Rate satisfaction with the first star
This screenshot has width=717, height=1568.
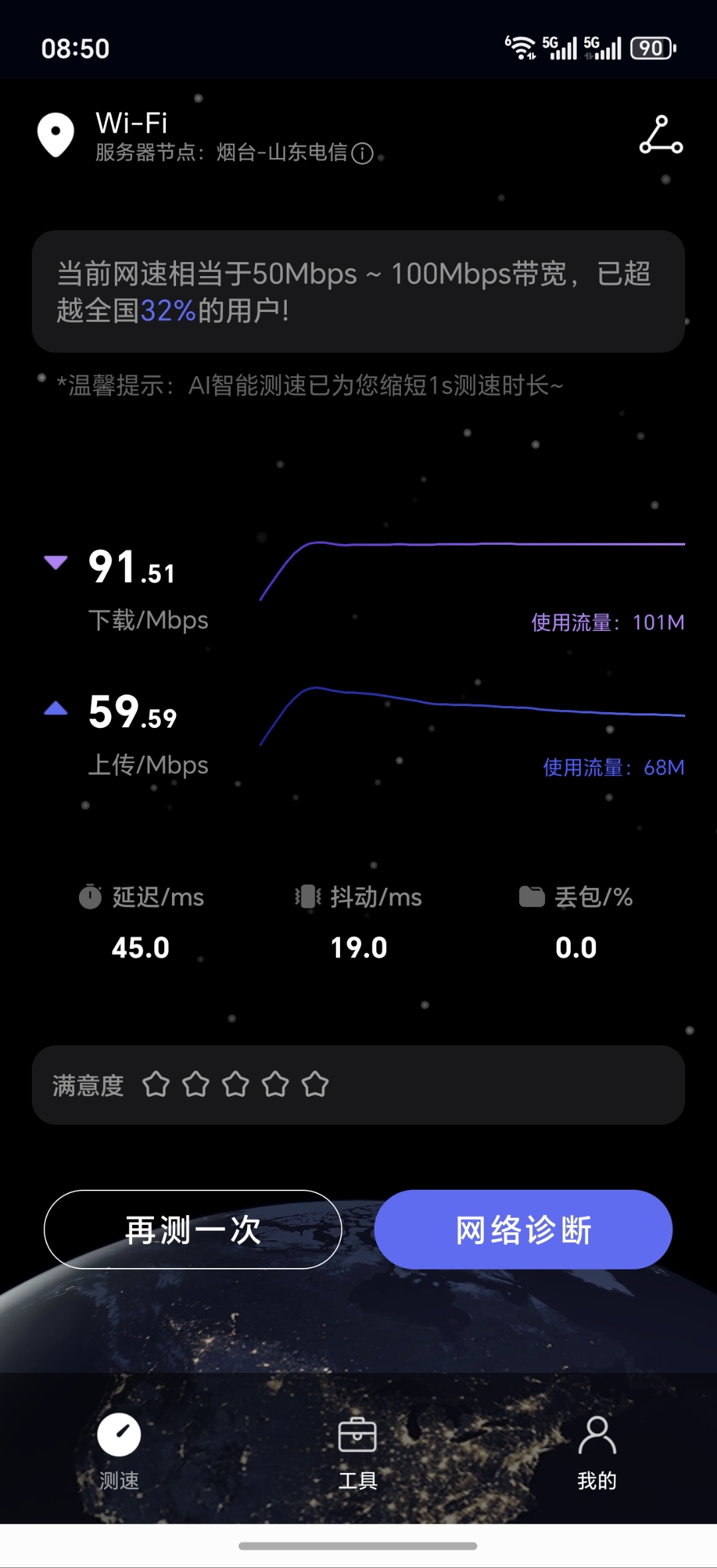(156, 1084)
